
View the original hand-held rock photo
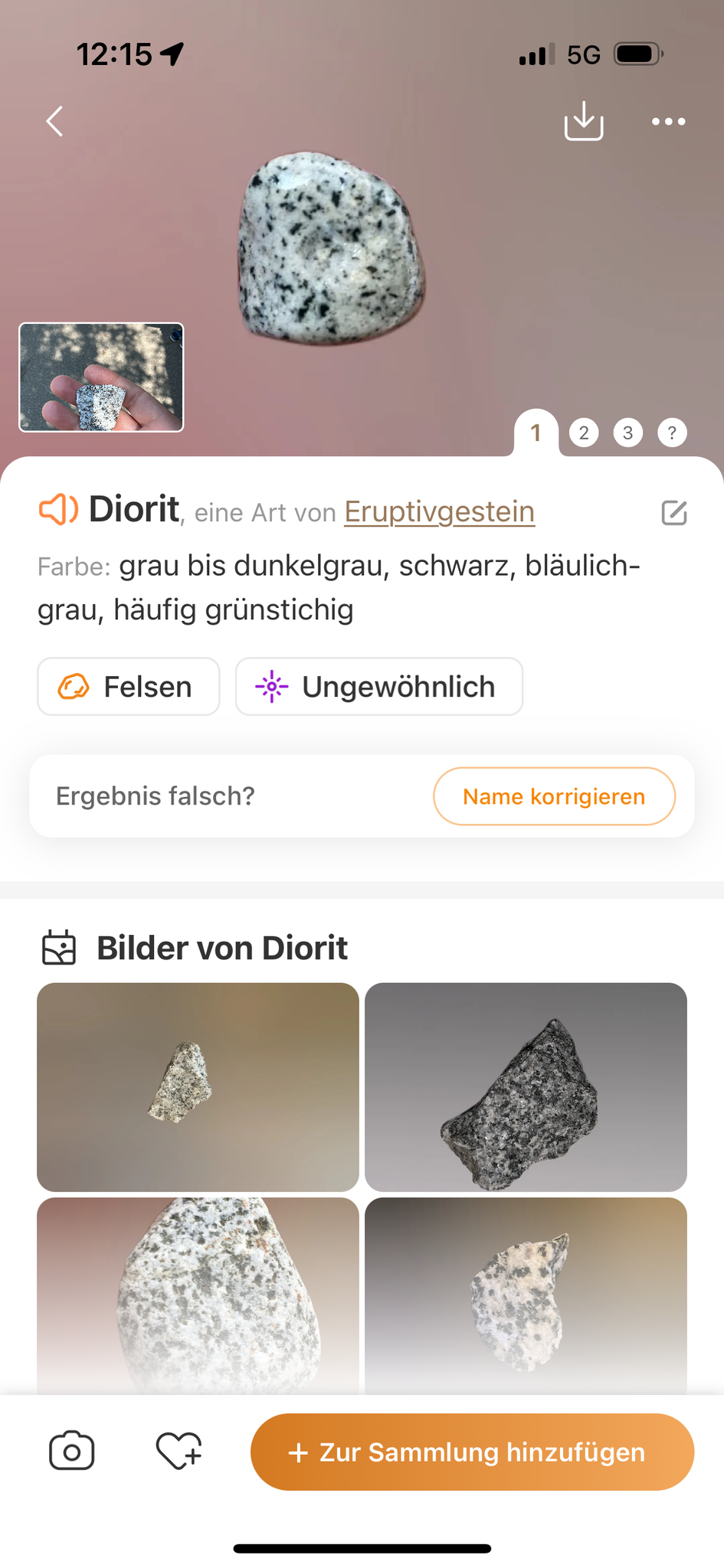(101, 377)
